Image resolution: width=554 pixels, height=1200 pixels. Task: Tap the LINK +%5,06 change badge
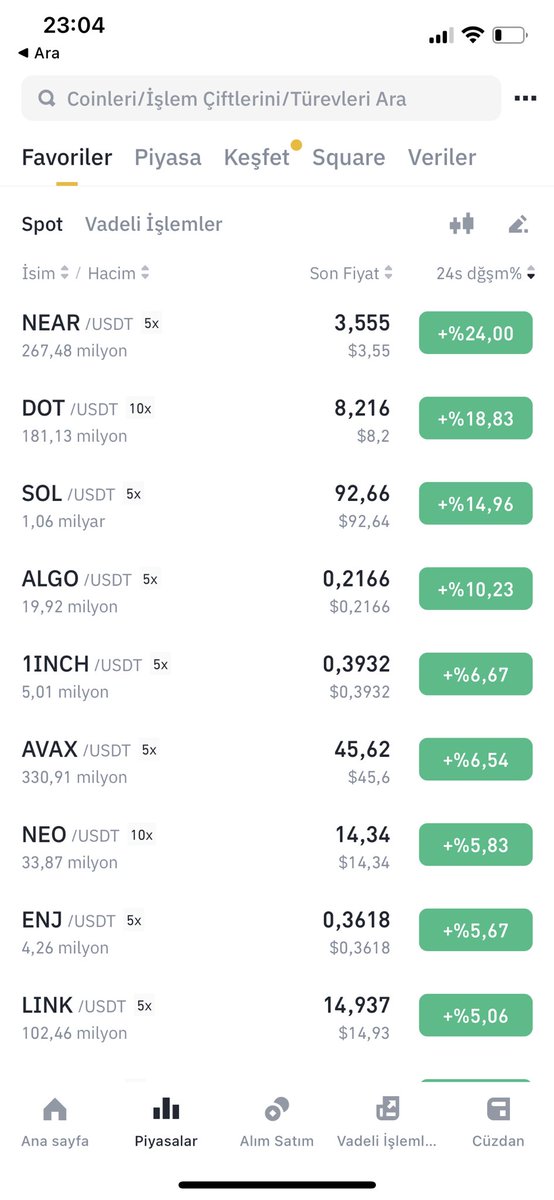pyautogui.click(x=475, y=1016)
